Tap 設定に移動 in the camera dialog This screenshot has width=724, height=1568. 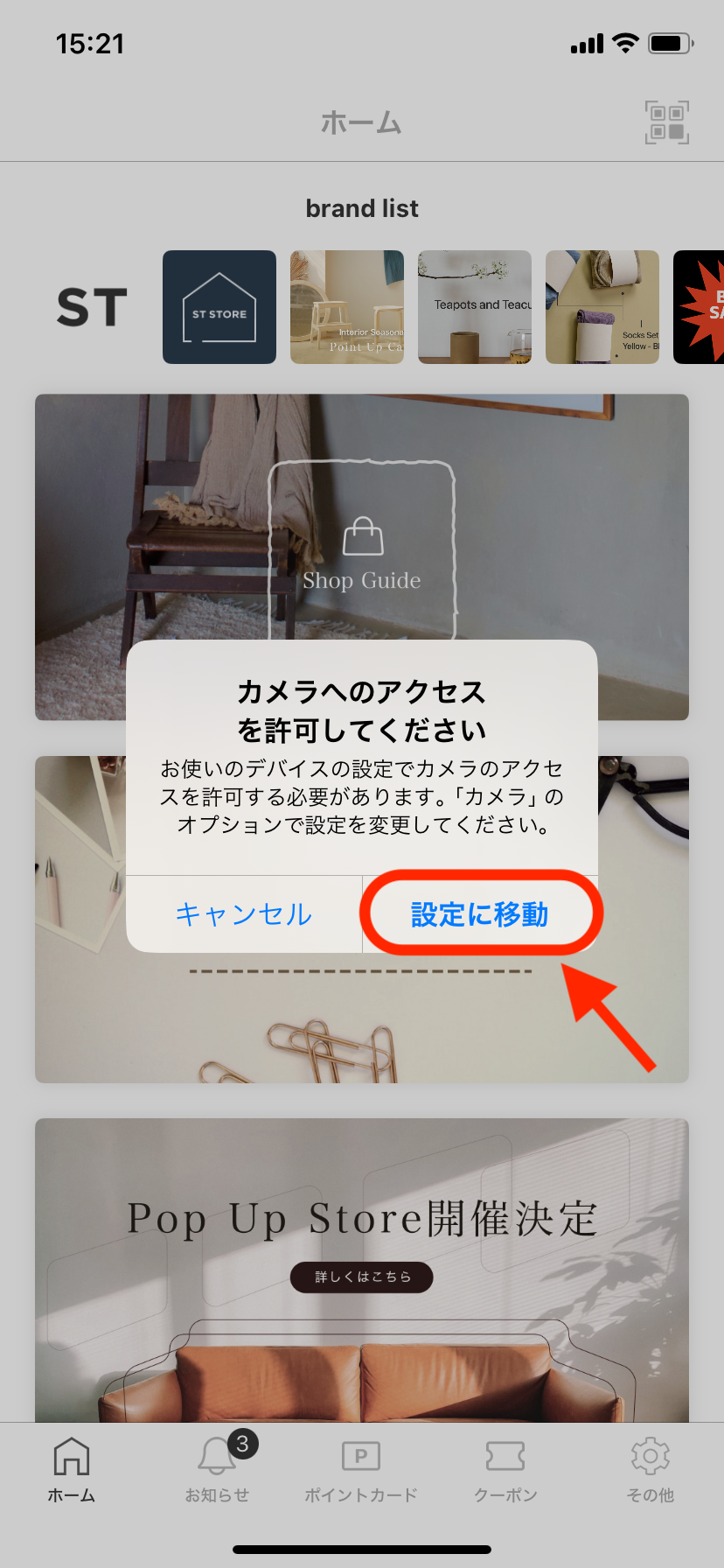[x=479, y=914]
